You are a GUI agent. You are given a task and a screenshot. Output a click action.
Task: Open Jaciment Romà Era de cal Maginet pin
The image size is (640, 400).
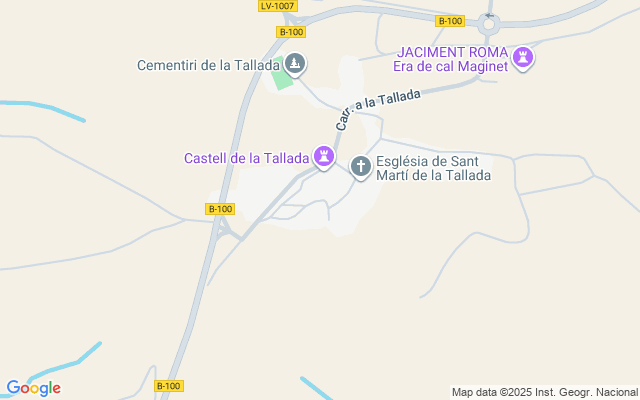(x=522, y=59)
